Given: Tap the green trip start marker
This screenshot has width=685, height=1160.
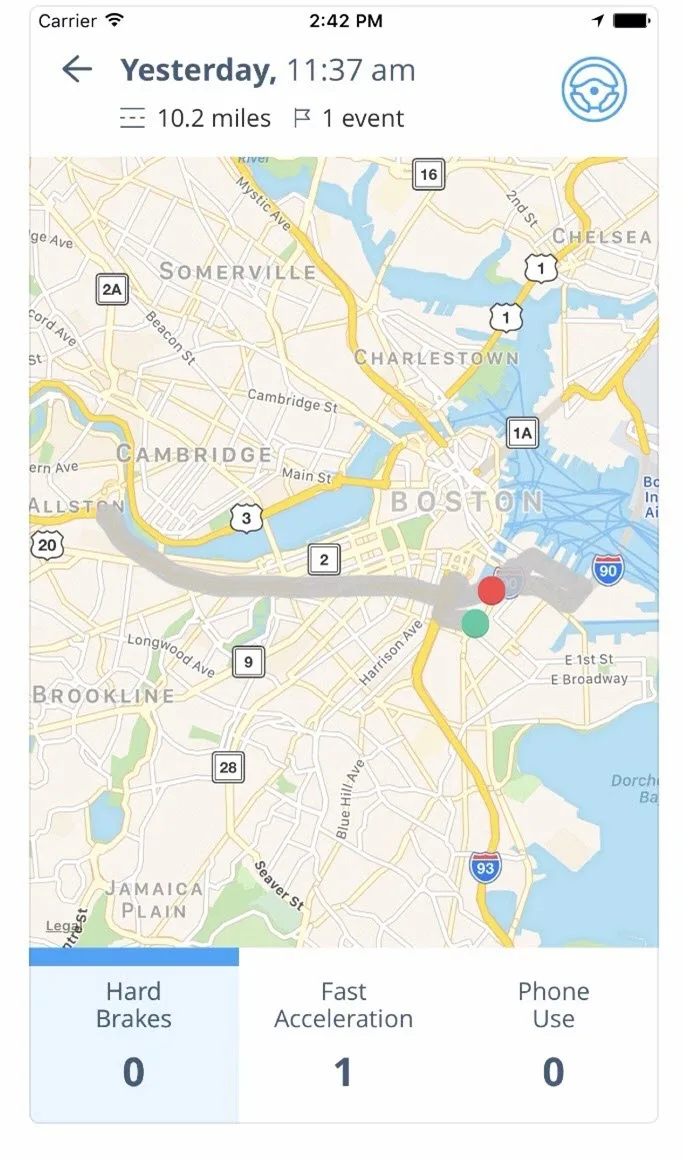Looking at the screenshot, I should [x=475, y=623].
